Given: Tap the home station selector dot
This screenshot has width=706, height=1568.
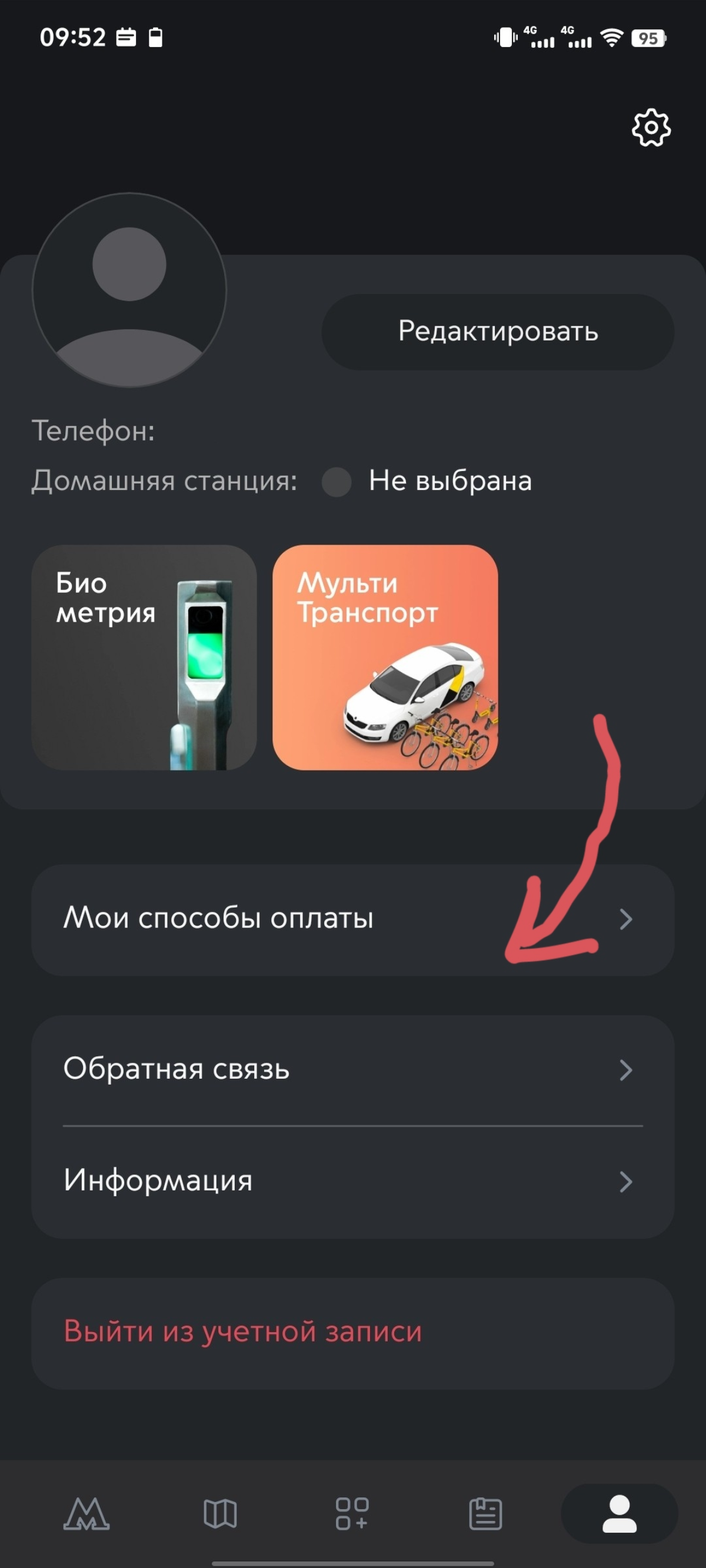Looking at the screenshot, I should click(337, 481).
